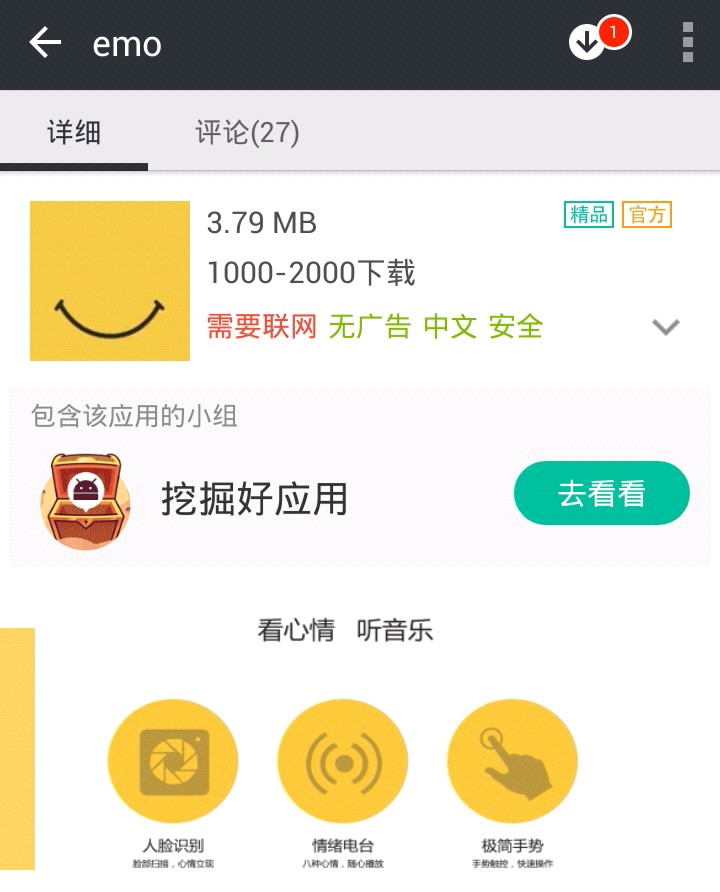Viewport: 720px width, 892px height.
Task: Tap the 去看看 button
Action: 601,494
